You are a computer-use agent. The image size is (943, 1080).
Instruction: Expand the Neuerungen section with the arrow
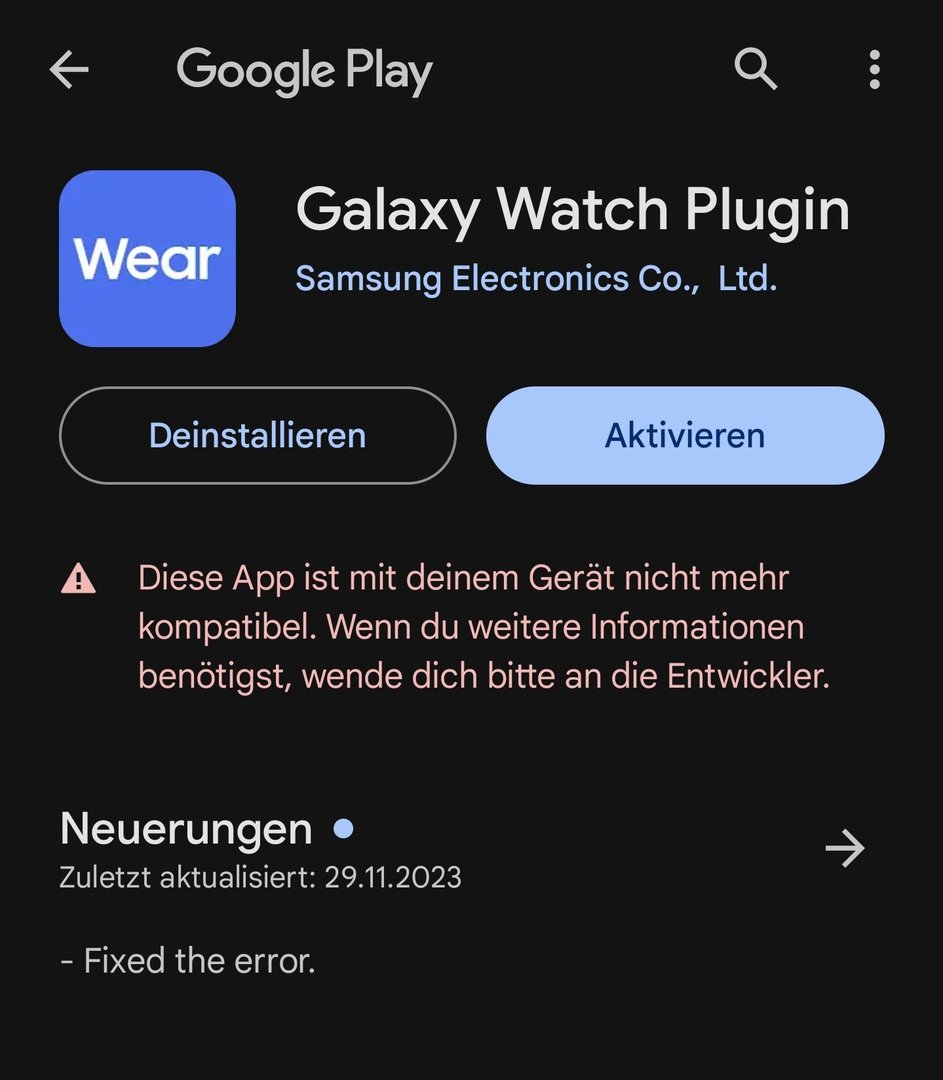click(845, 849)
